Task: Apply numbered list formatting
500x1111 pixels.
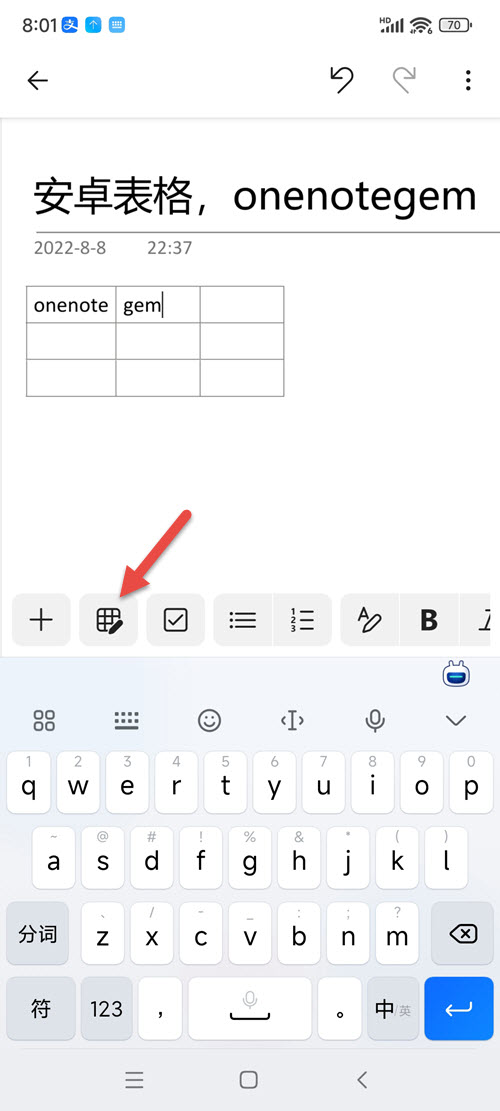Action: (302, 620)
